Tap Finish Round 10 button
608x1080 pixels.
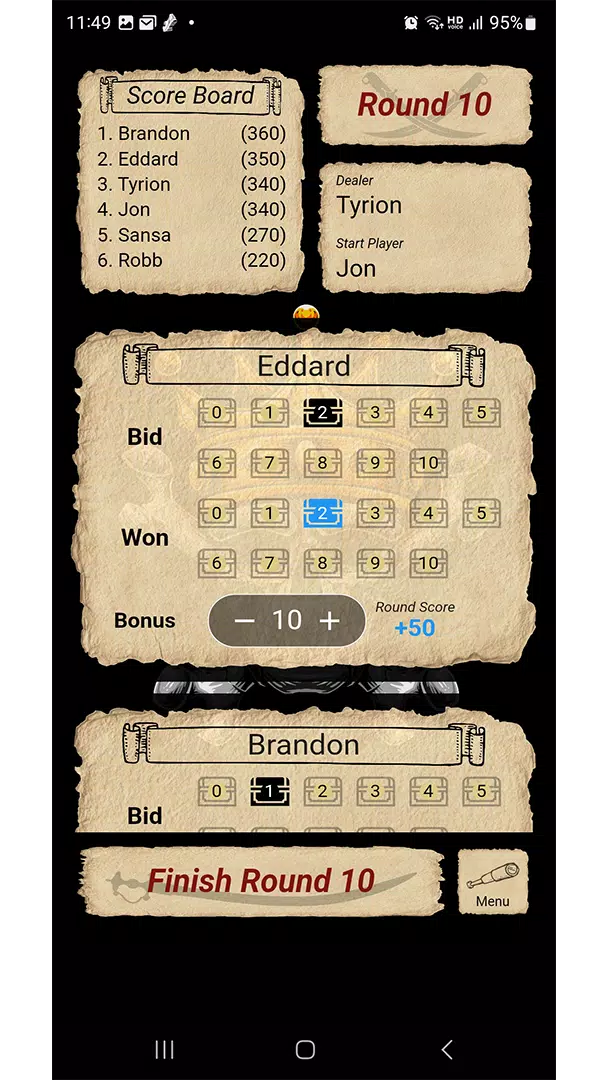tap(261, 881)
